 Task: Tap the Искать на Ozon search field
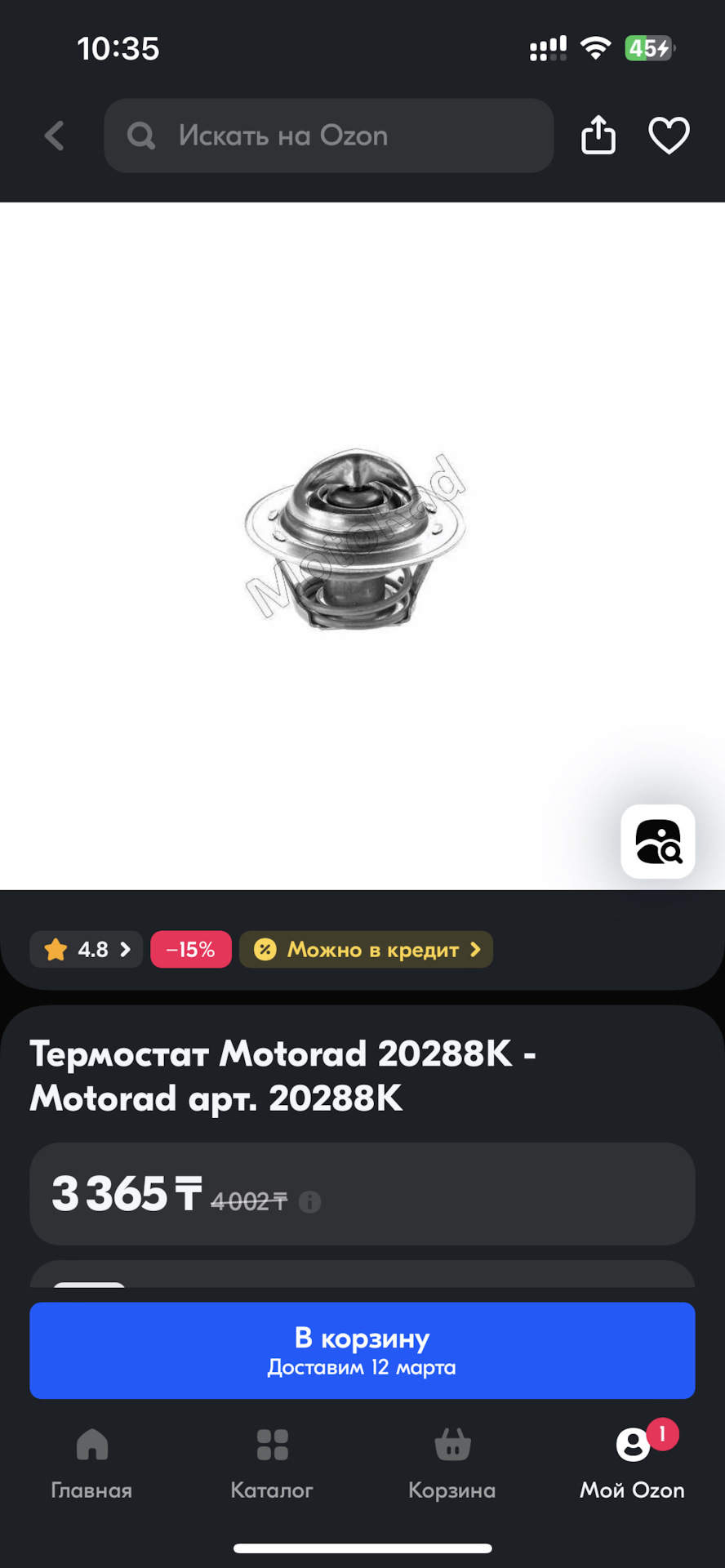(328, 136)
